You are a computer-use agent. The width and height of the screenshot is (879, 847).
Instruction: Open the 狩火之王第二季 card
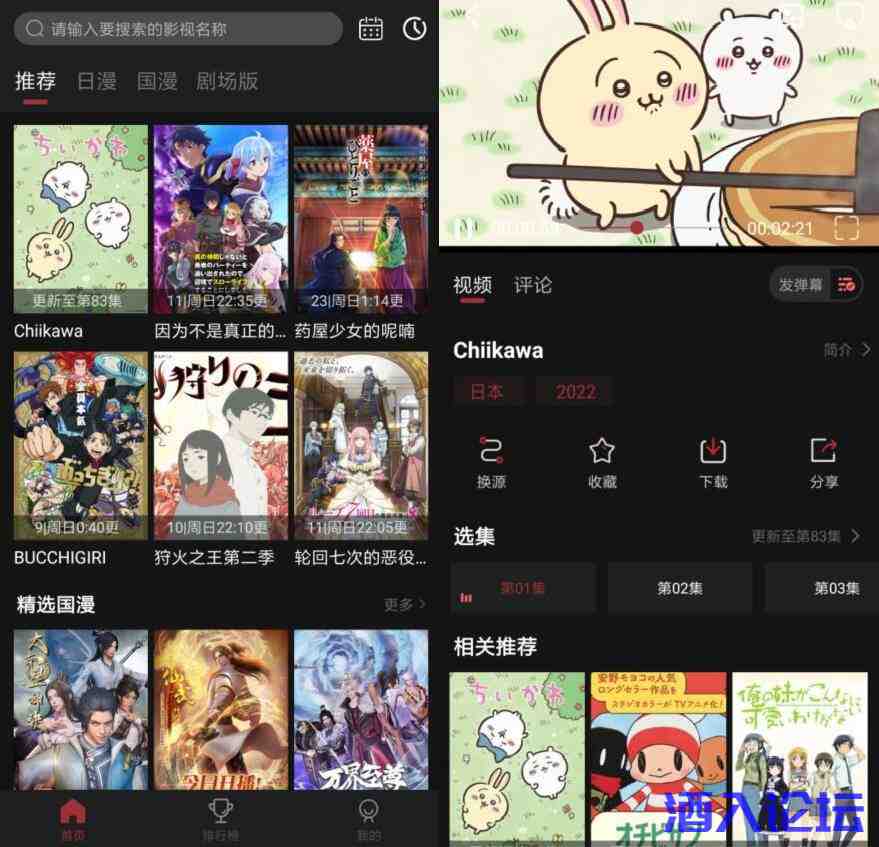tap(220, 446)
